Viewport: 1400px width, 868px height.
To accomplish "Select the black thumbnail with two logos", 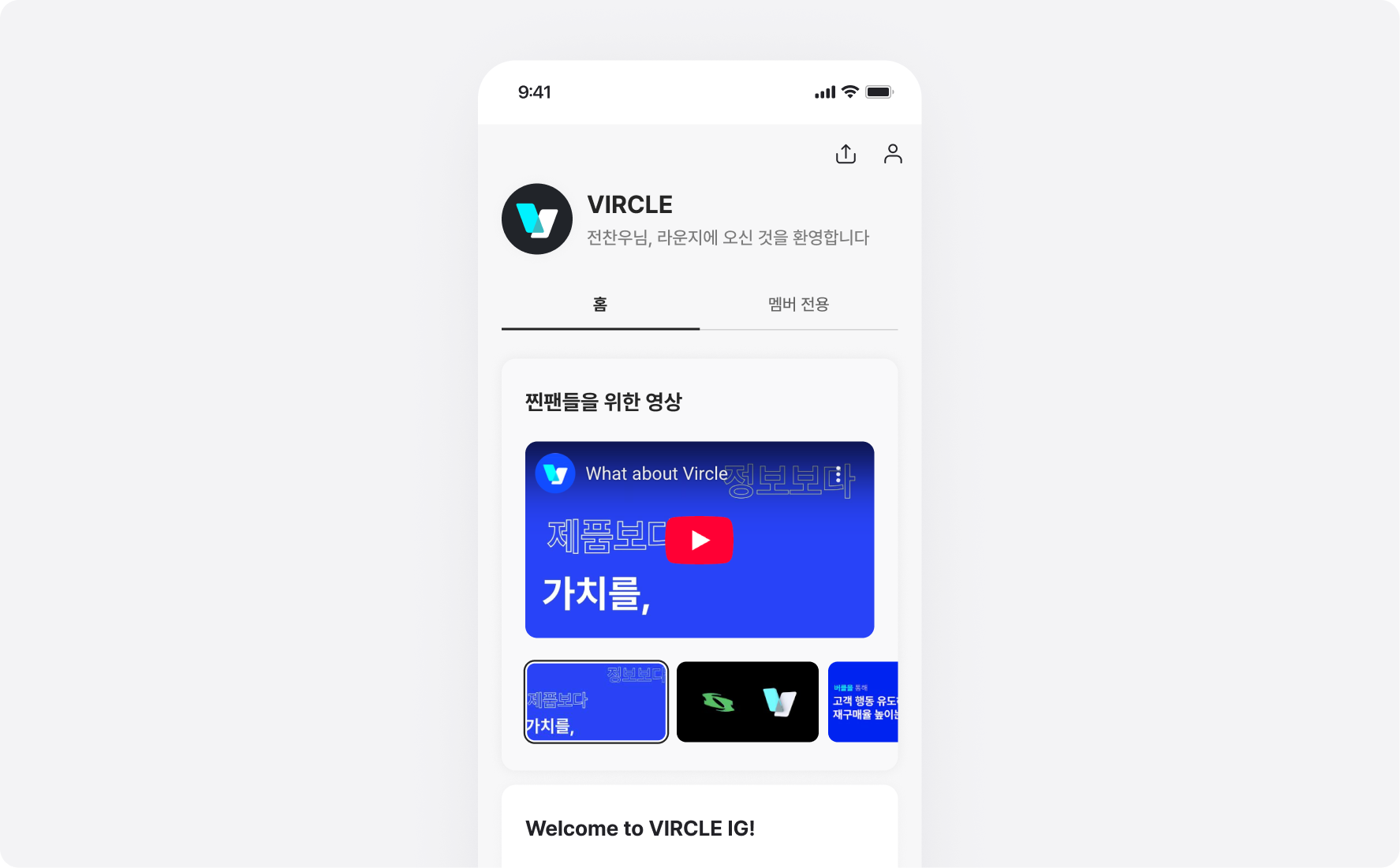I will [748, 702].
